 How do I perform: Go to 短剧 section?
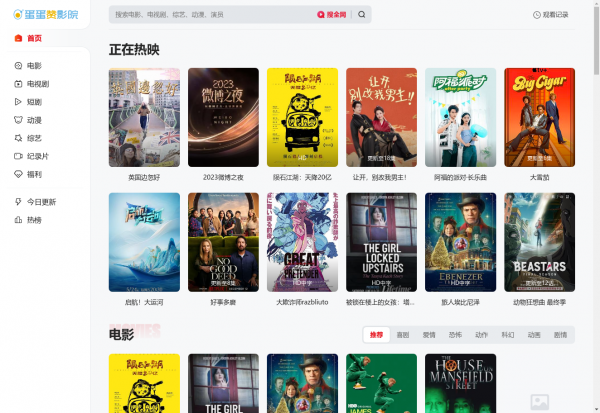pos(34,101)
